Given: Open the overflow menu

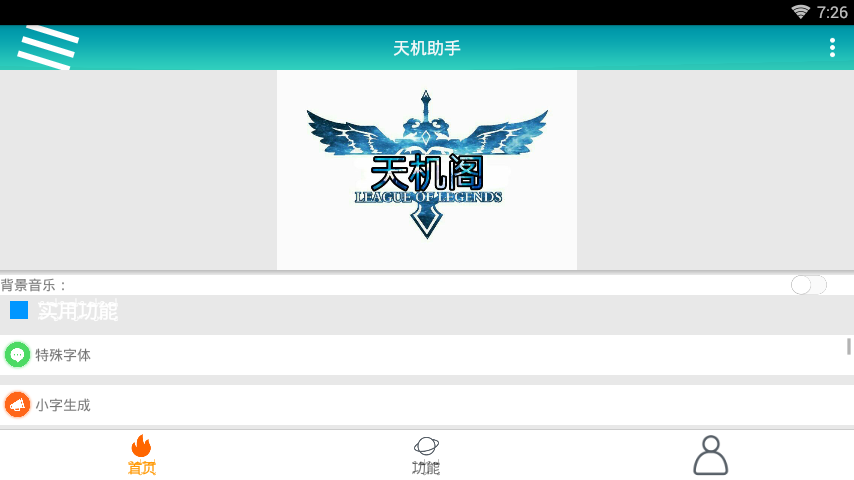Looking at the screenshot, I should click(832, 48).
